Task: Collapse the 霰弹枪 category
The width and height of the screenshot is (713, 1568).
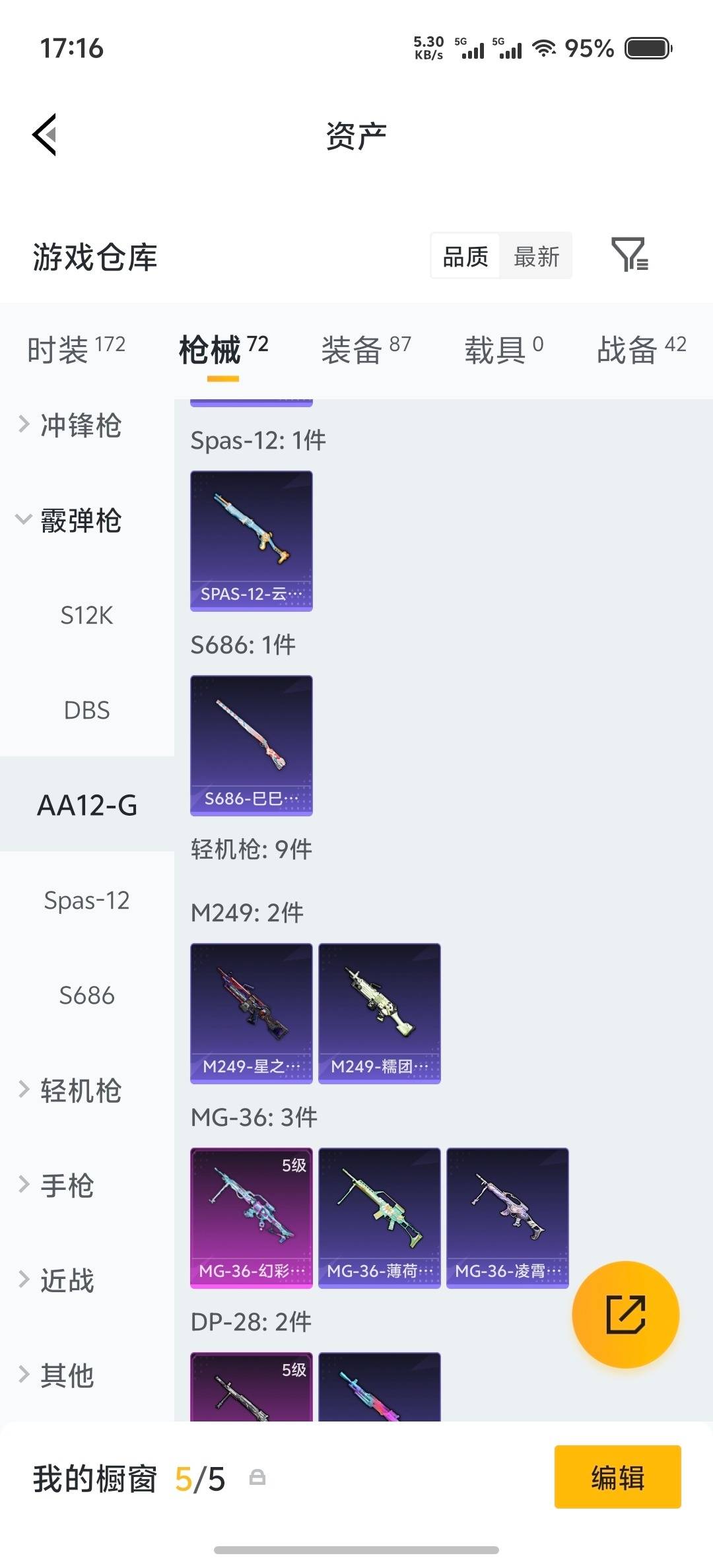Action: (x=79, y=521)
